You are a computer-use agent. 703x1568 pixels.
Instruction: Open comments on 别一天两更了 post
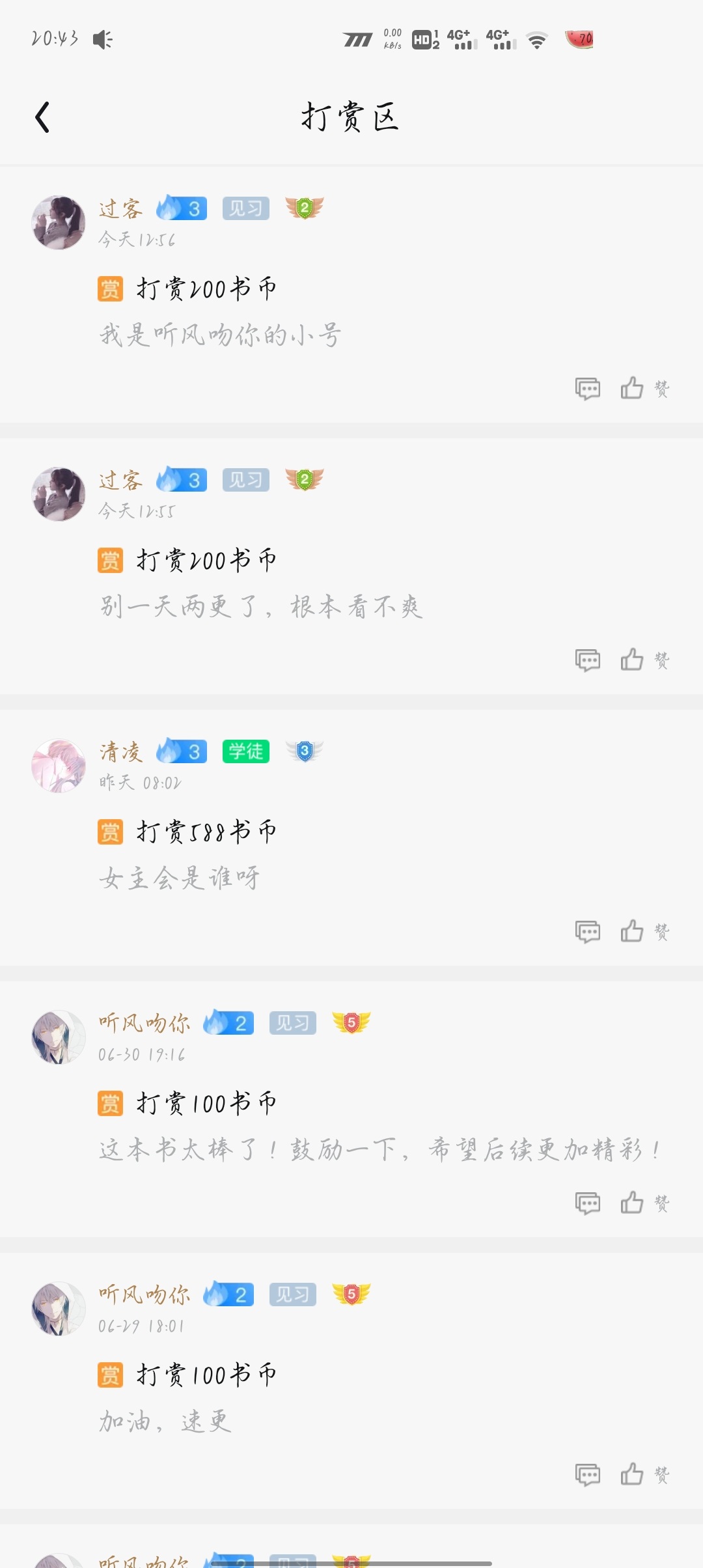tap(587, 660)
